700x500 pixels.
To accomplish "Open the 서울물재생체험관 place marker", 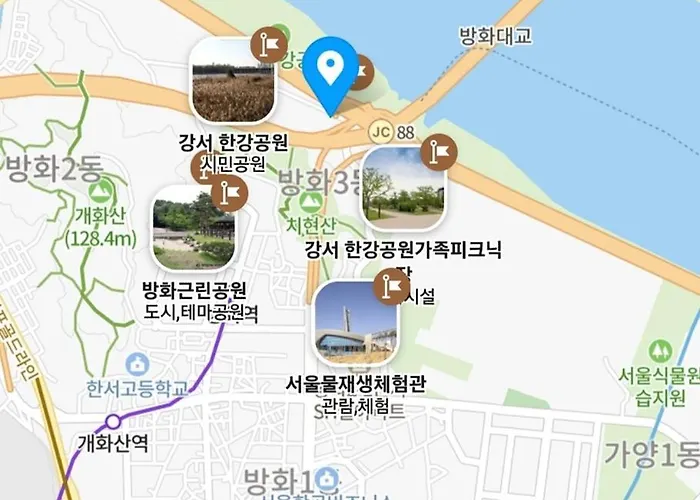I will coord(355,324).
